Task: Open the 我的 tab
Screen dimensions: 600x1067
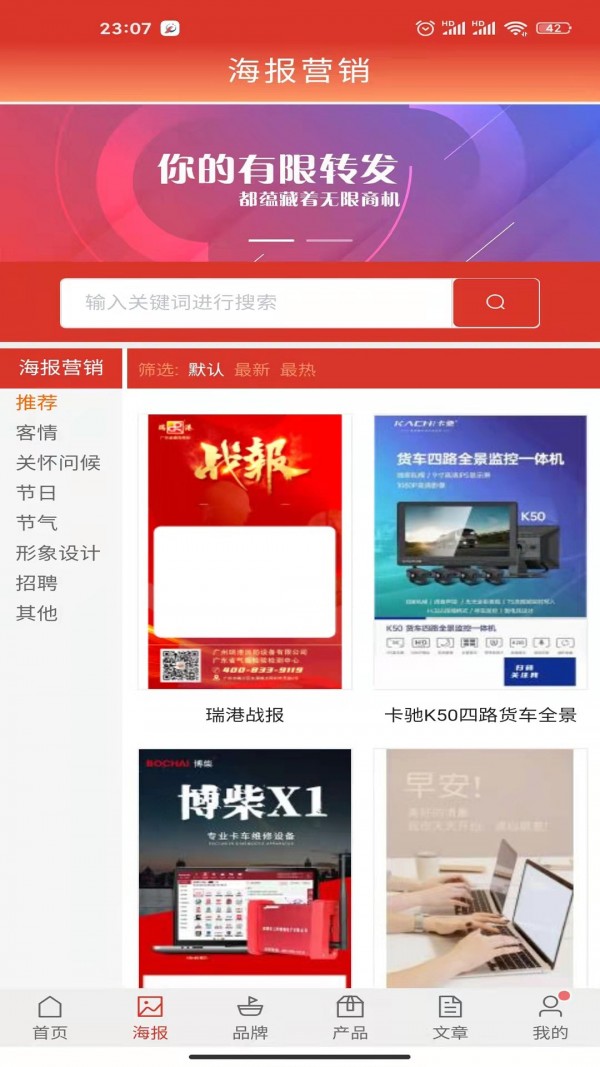Action: (550, 1017)
